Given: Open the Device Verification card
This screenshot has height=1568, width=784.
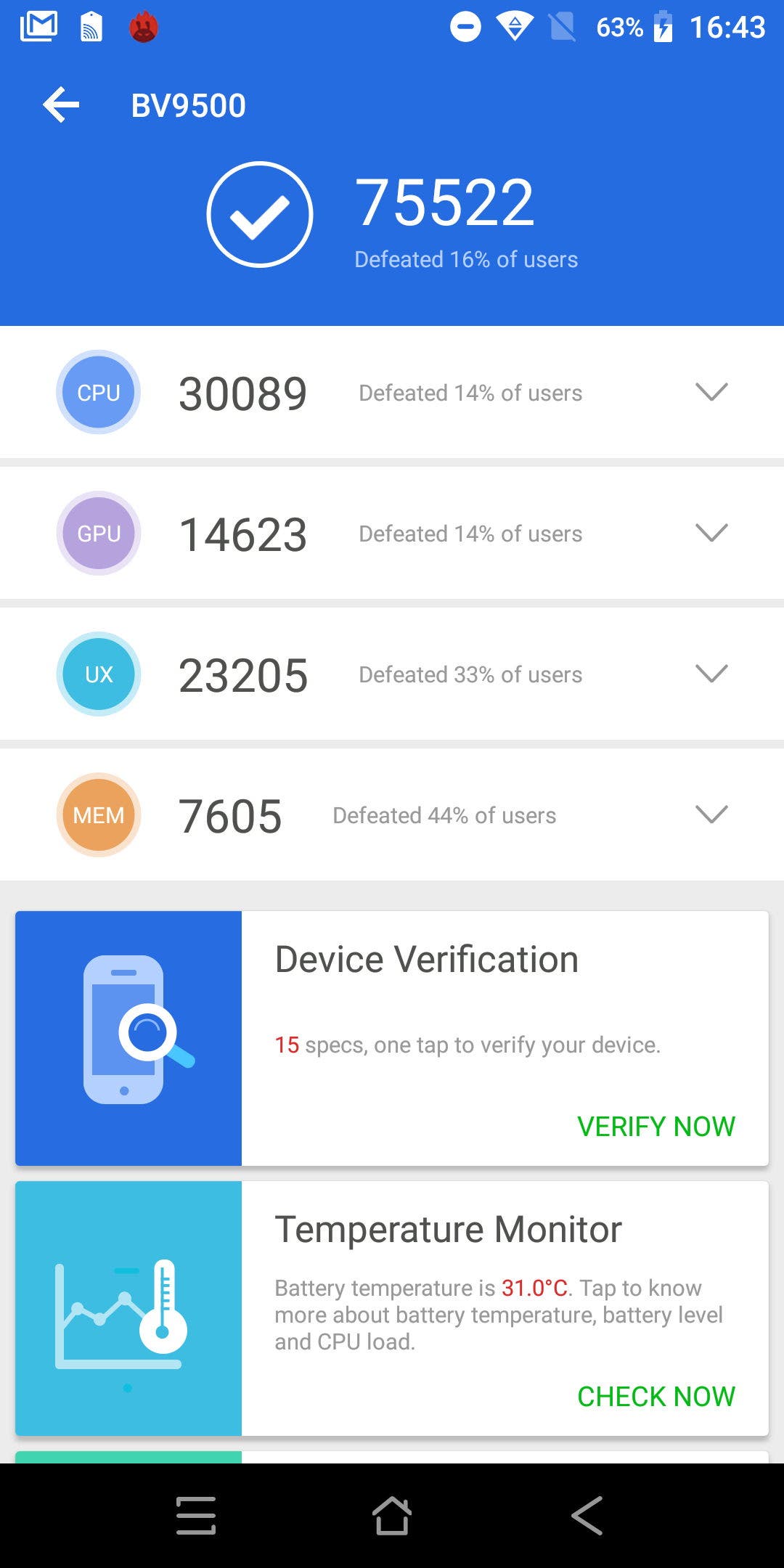Looking at the screenshot, I should pyautogui.click(x=392, y=1038).
